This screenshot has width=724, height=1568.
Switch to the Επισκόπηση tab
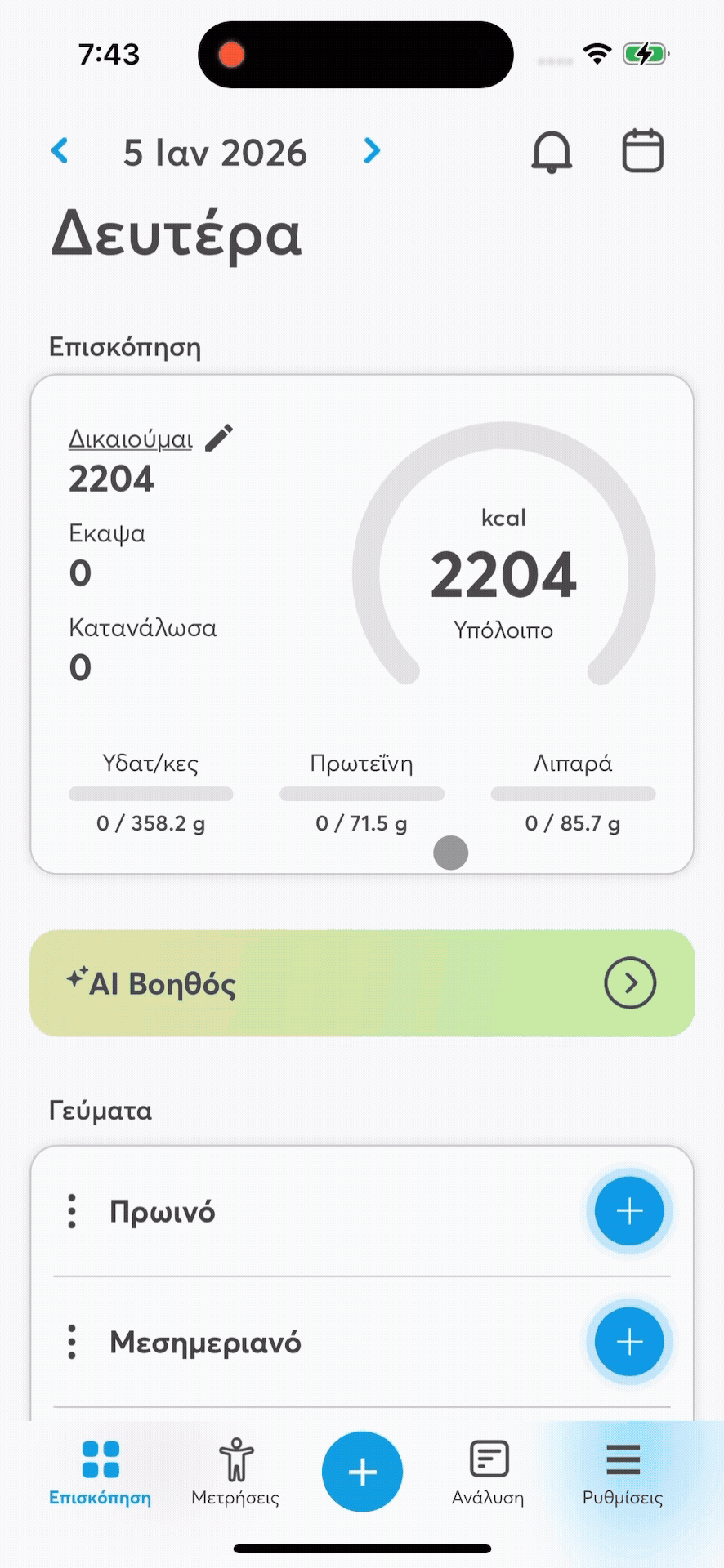(x=101, y=1472)
